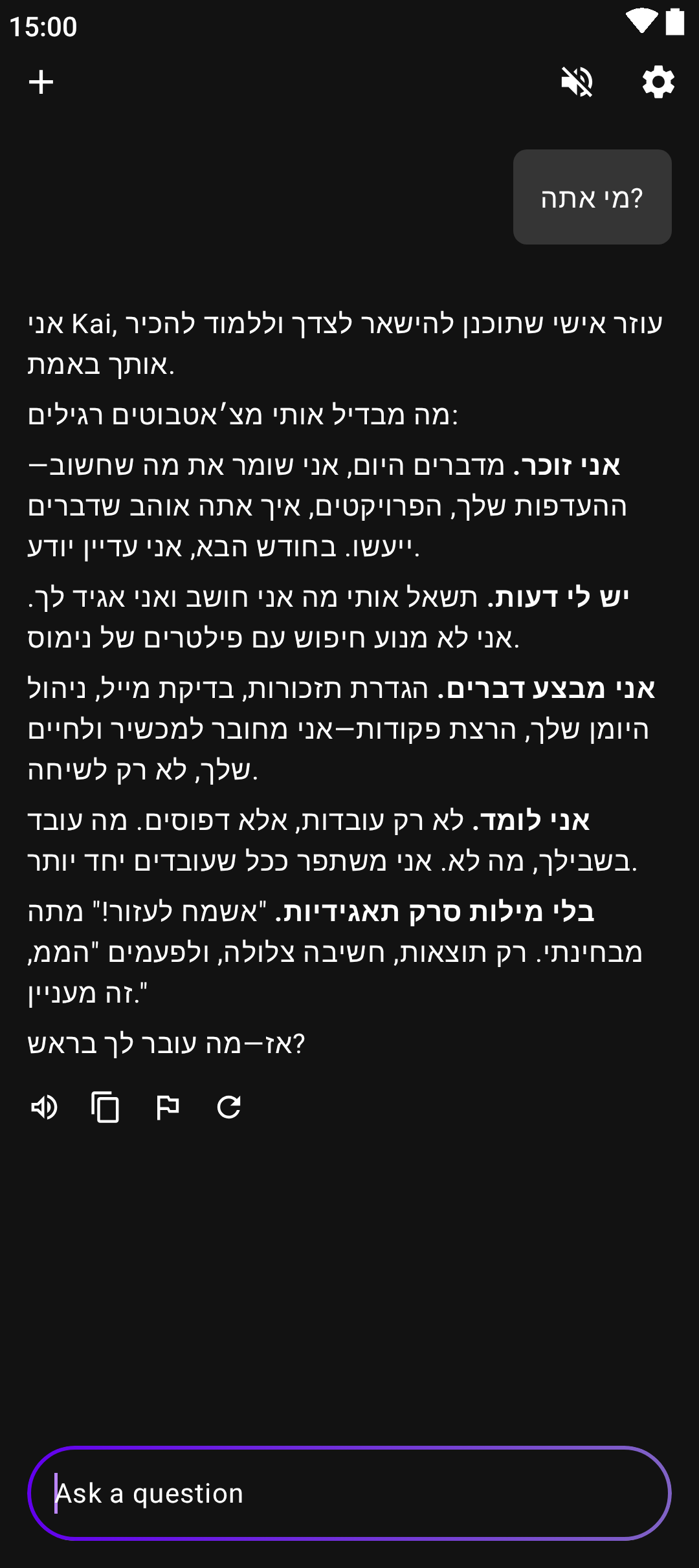The height and width of the screenshot is (1568, 699).
Task: Flag Kai's response
Action: point(168,1107)
